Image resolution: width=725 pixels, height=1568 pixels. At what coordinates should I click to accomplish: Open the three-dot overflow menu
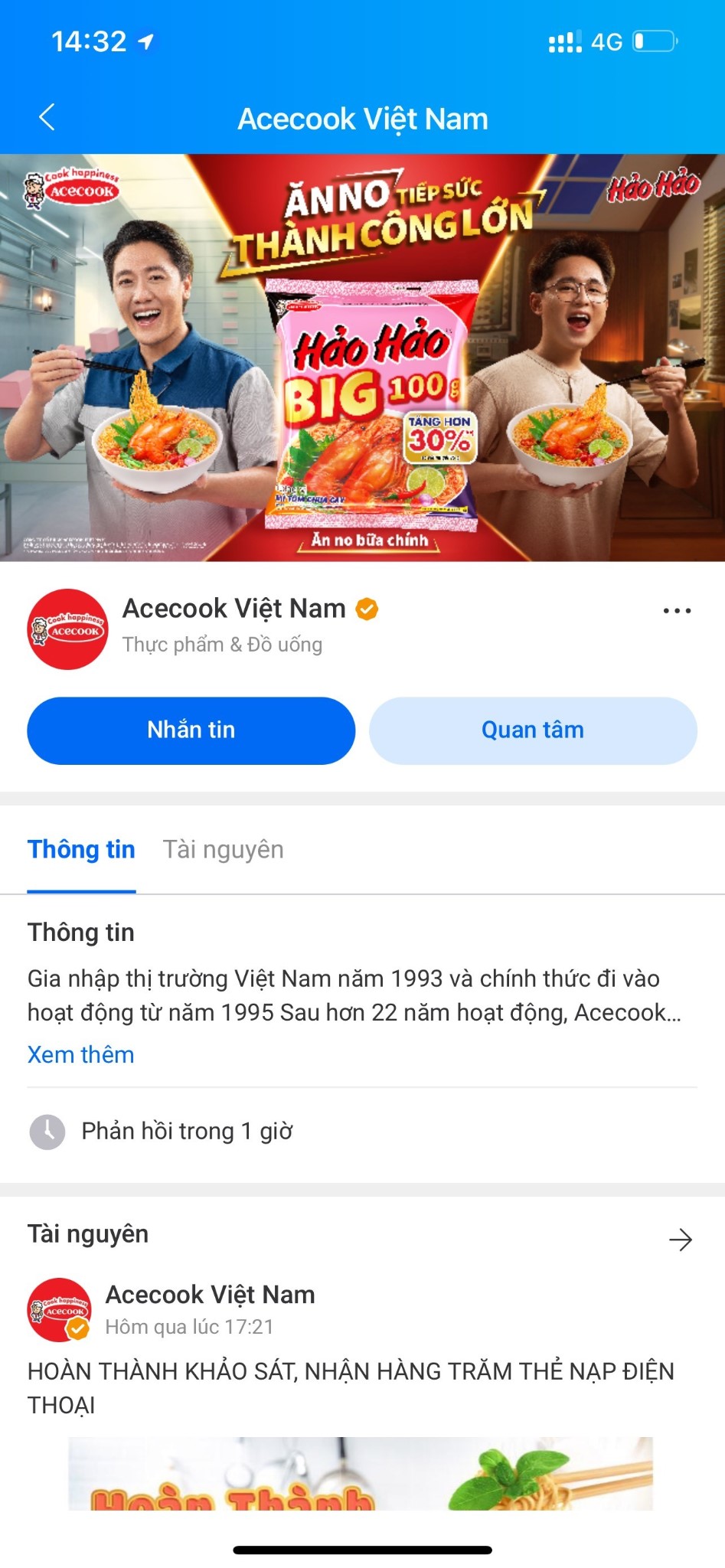click(x=677, y=610)
